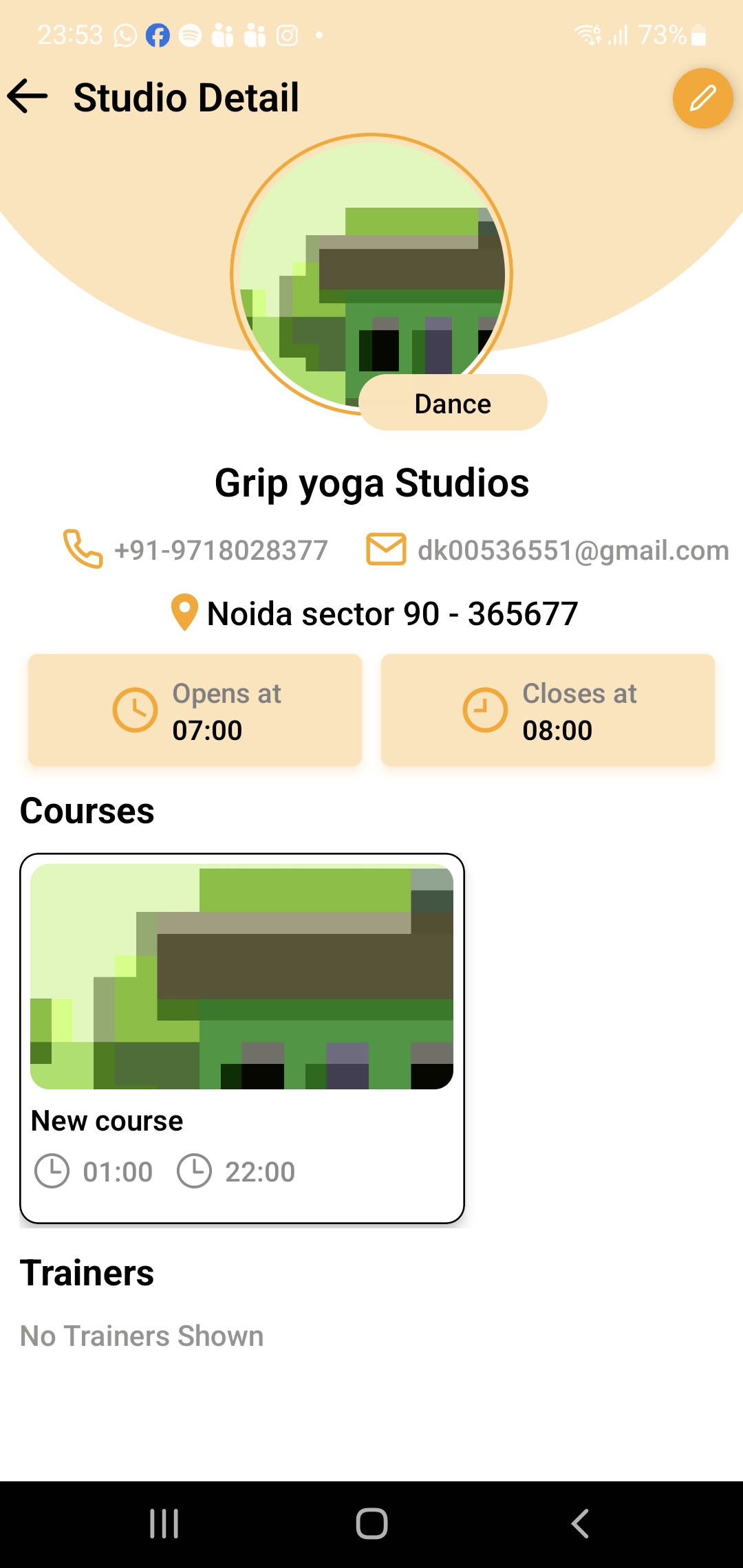Open the New course card
Screen dimensions: 743x1568
click(242, 1037)
